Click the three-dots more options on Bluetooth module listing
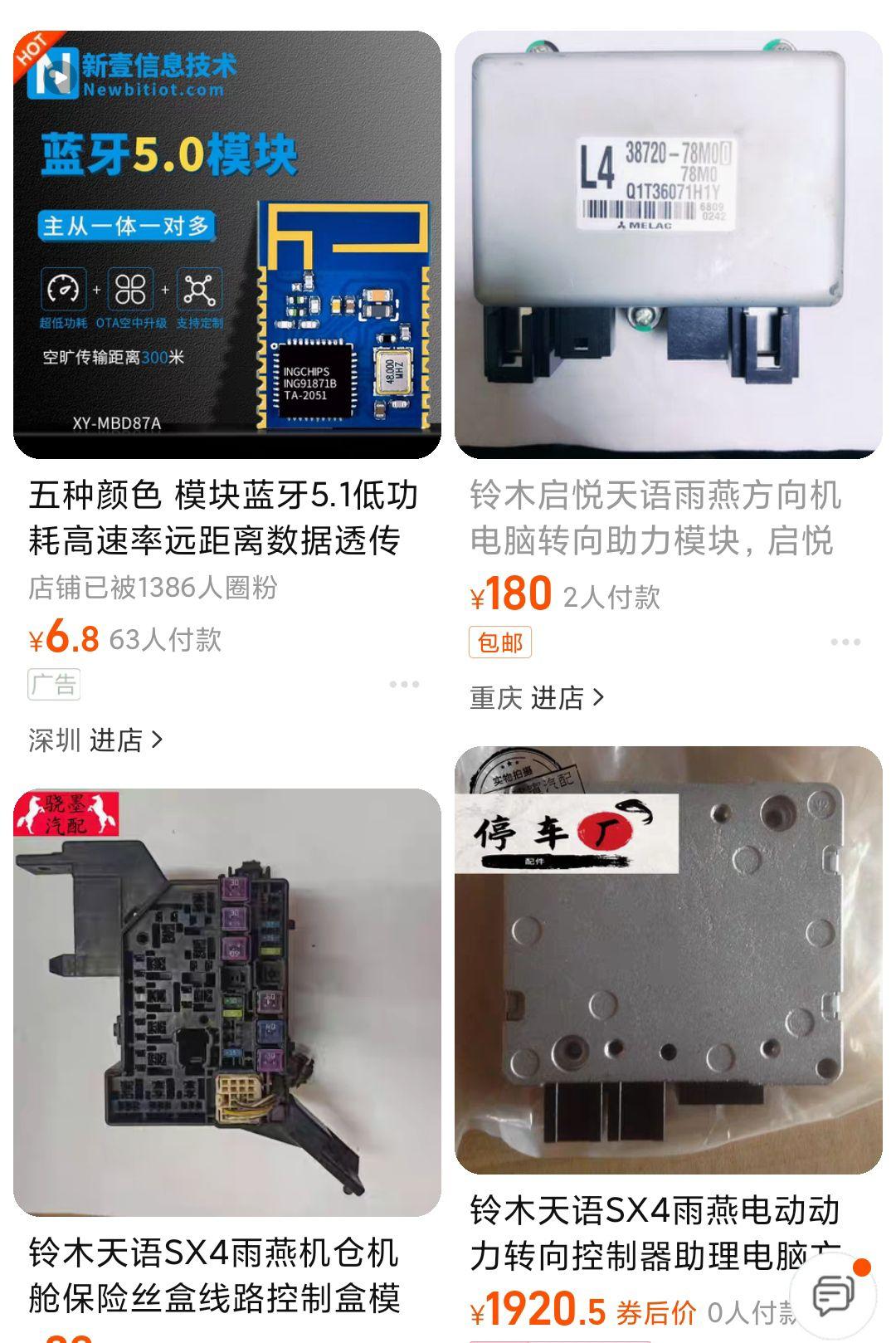Viewport: 896px width, 1343px height. click(404, 685)
